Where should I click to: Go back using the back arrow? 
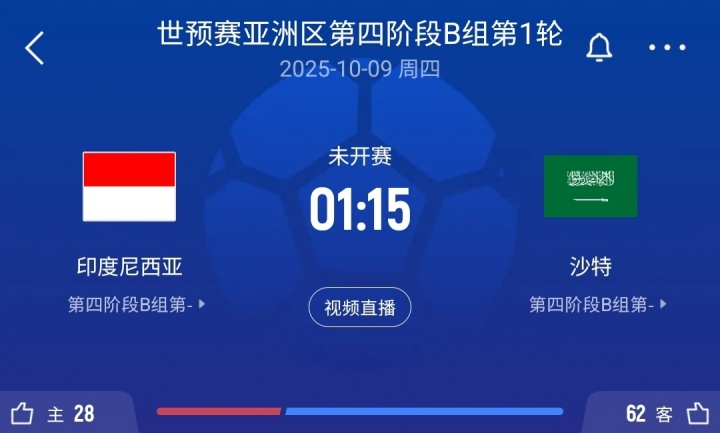tap(35, 47)
